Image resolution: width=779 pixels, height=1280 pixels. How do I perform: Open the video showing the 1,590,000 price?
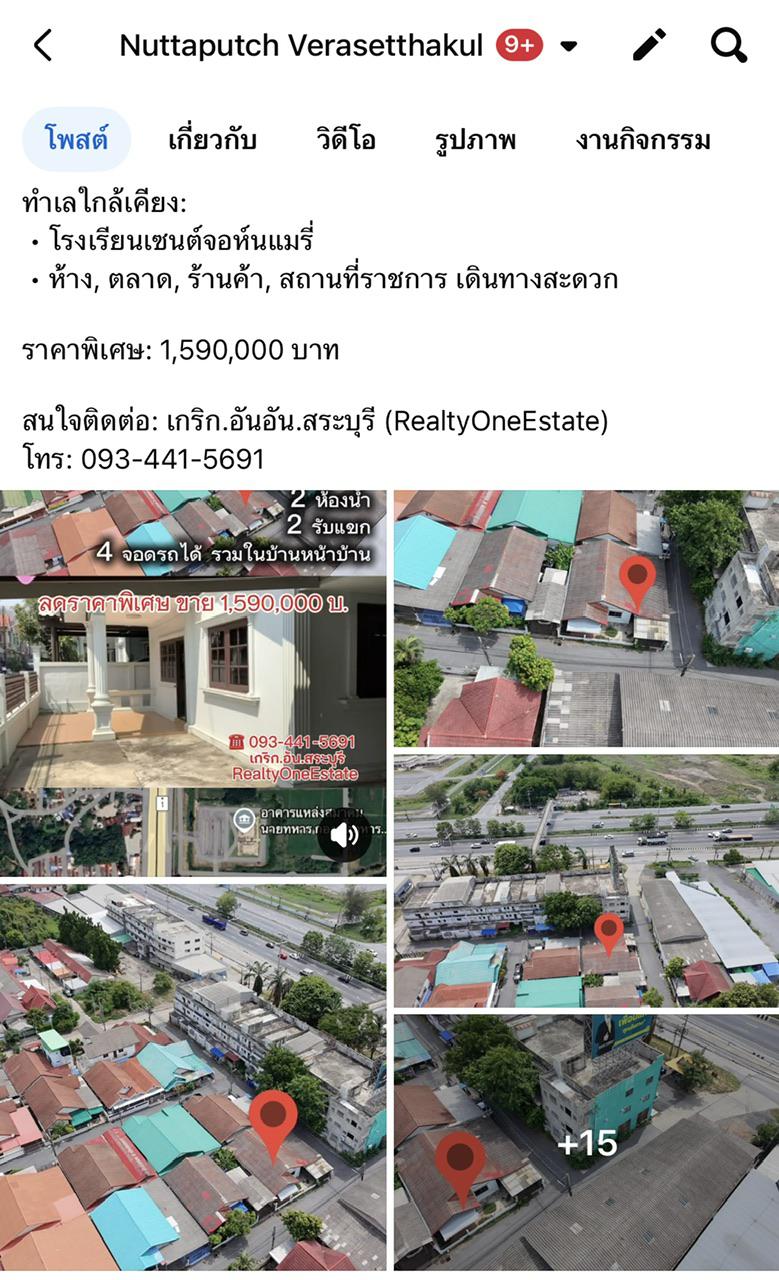tap(193, 683)
